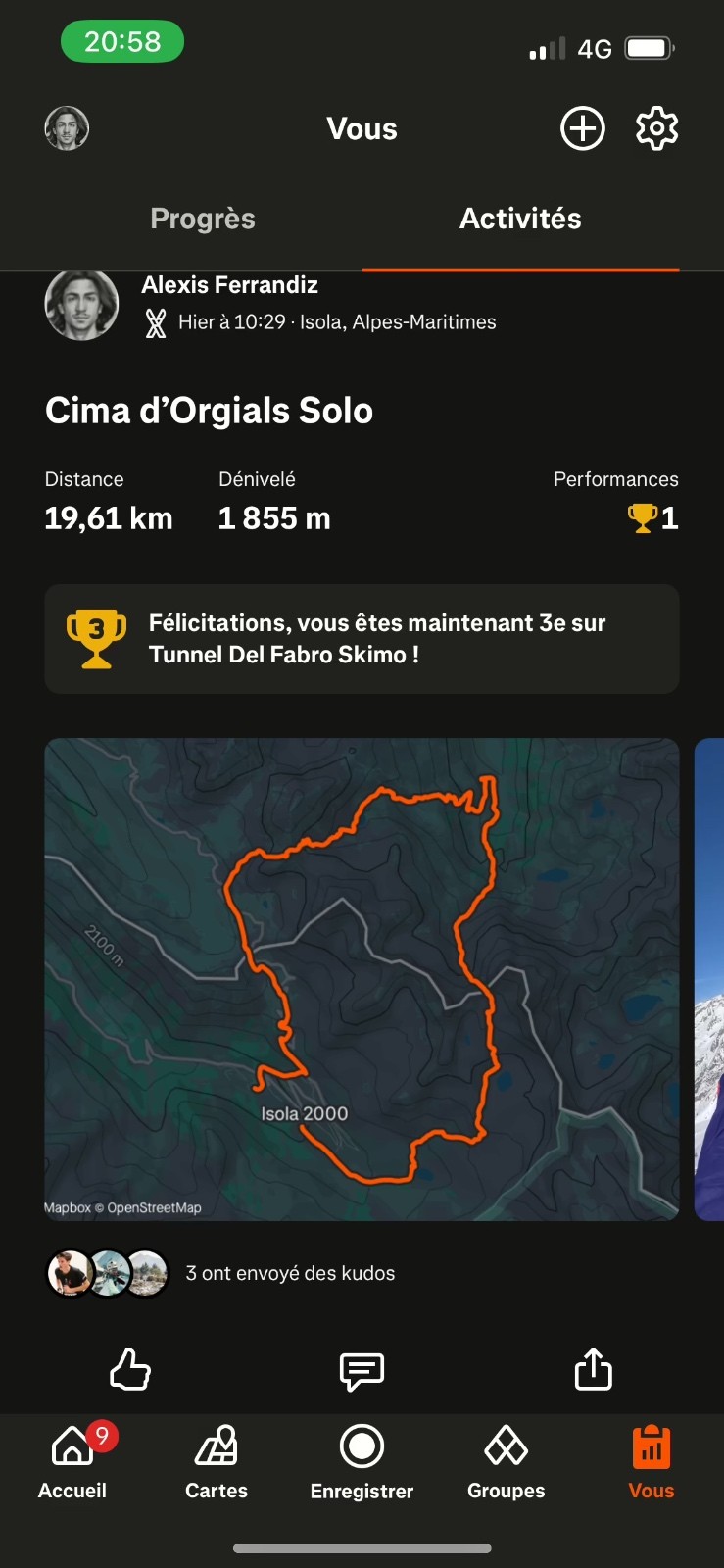Give kudos with the thumbs-up icon
This screenshot has width=724, height=1568.
pyautogui.click(x=130, y=1369)
